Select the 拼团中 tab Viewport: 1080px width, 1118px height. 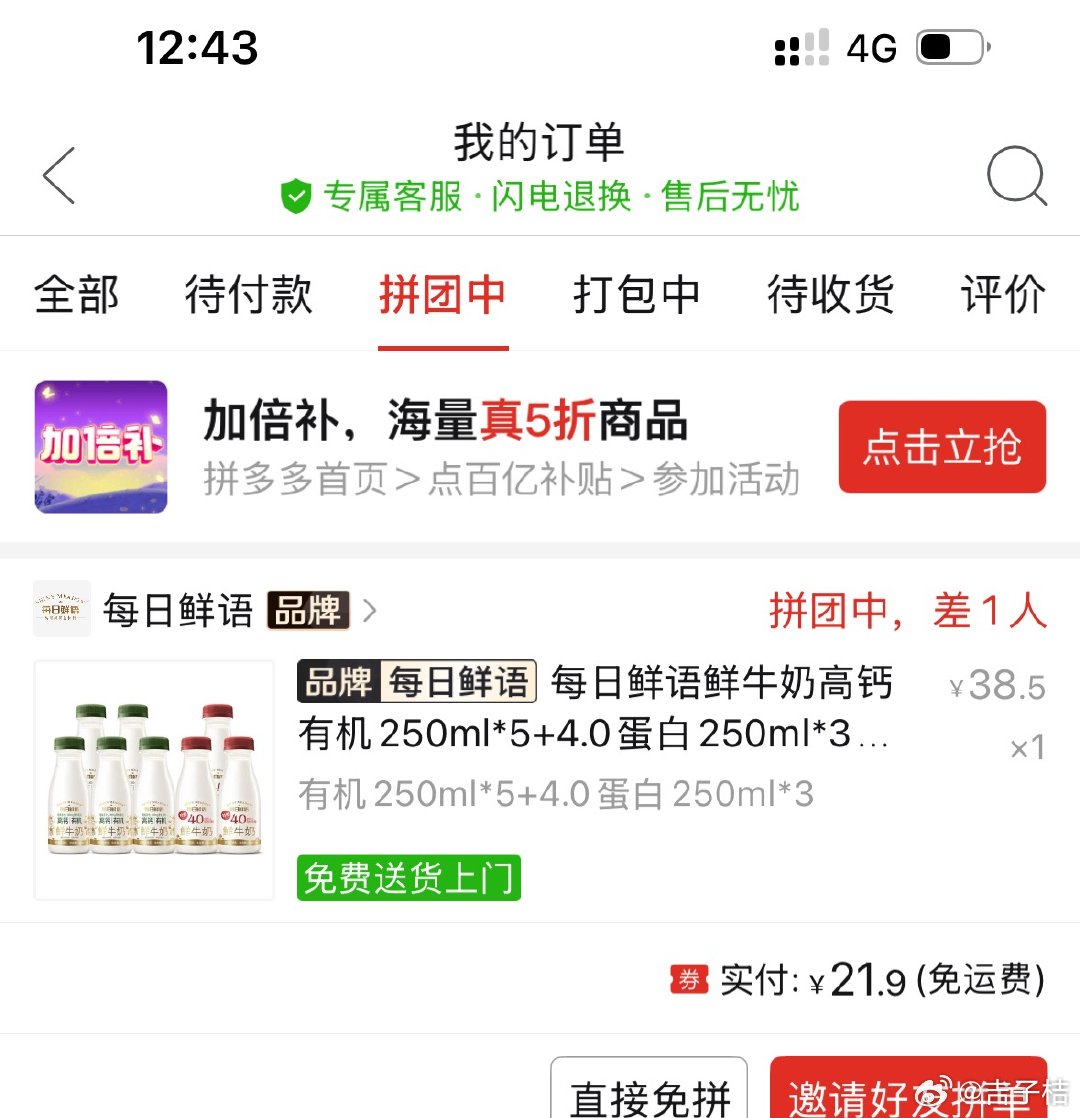coord(443,295)
